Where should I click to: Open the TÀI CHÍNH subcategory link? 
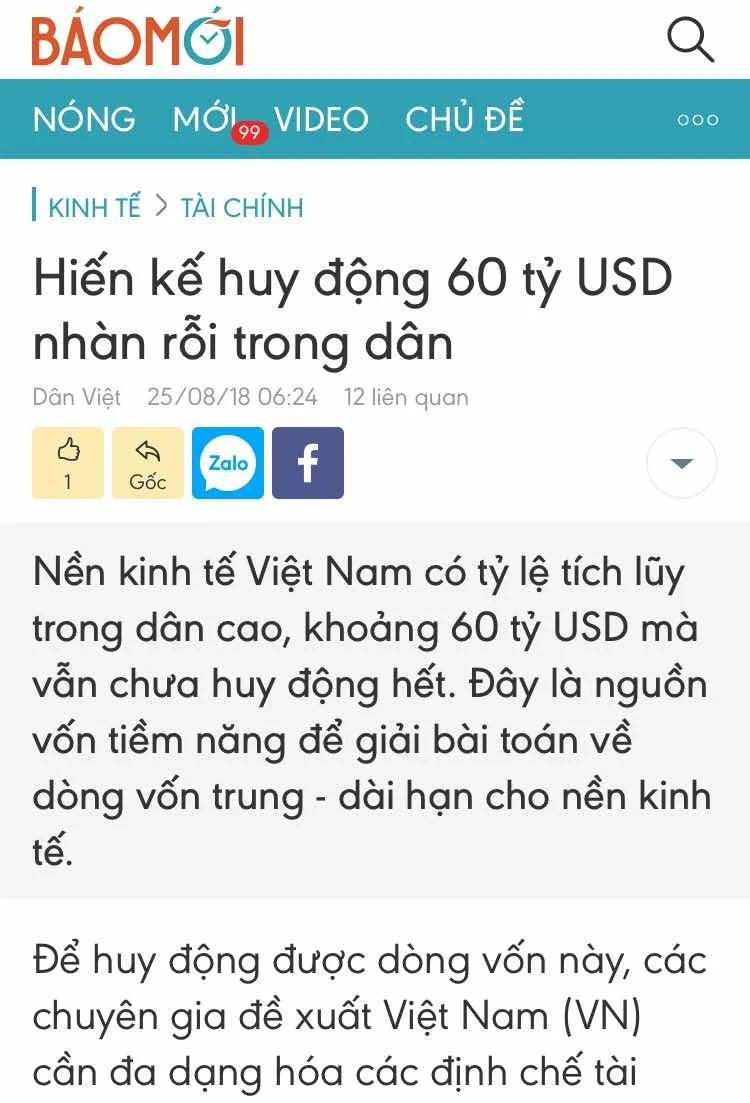pyautogui.click(x=242, y=208)
